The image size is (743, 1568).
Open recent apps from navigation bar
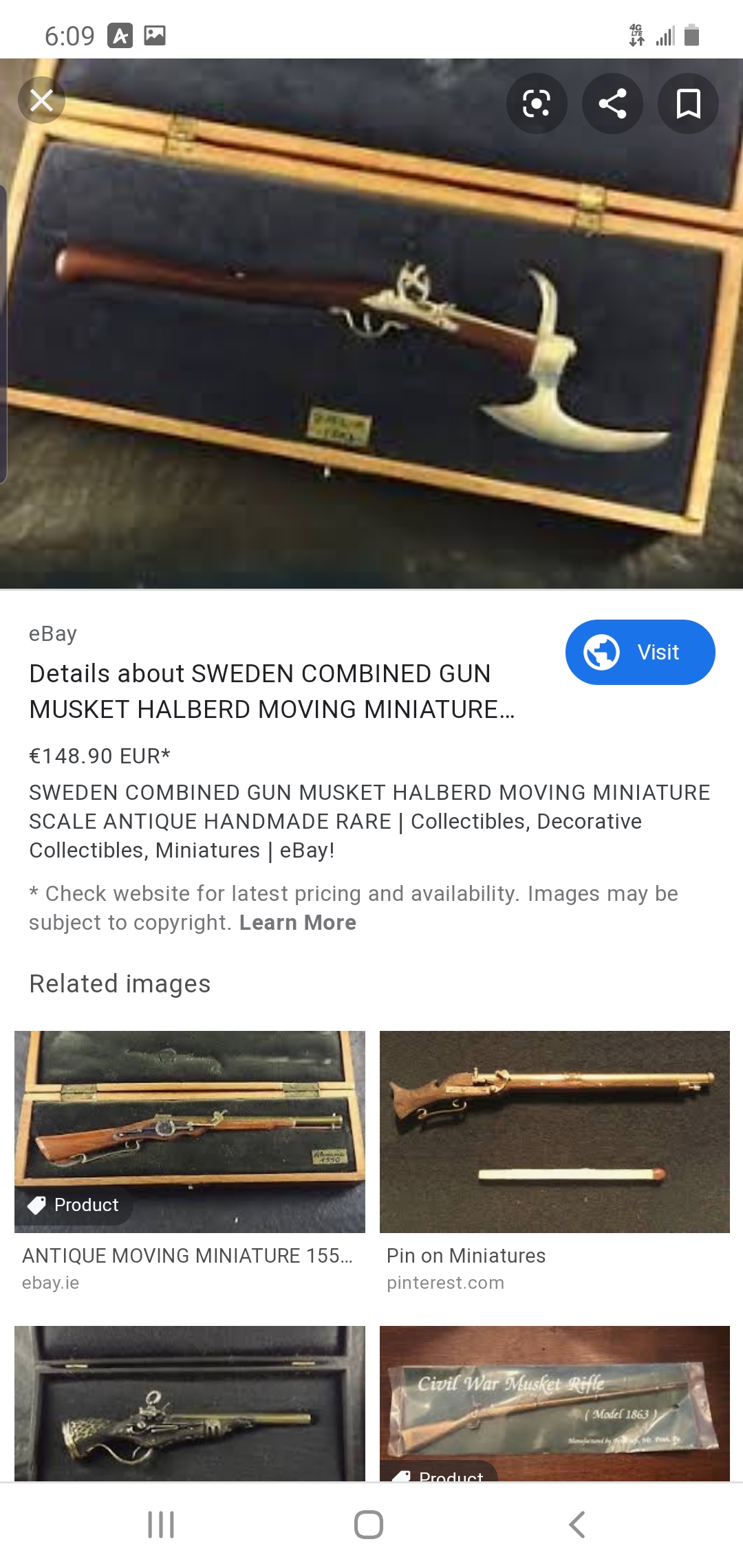(161, 1525)
